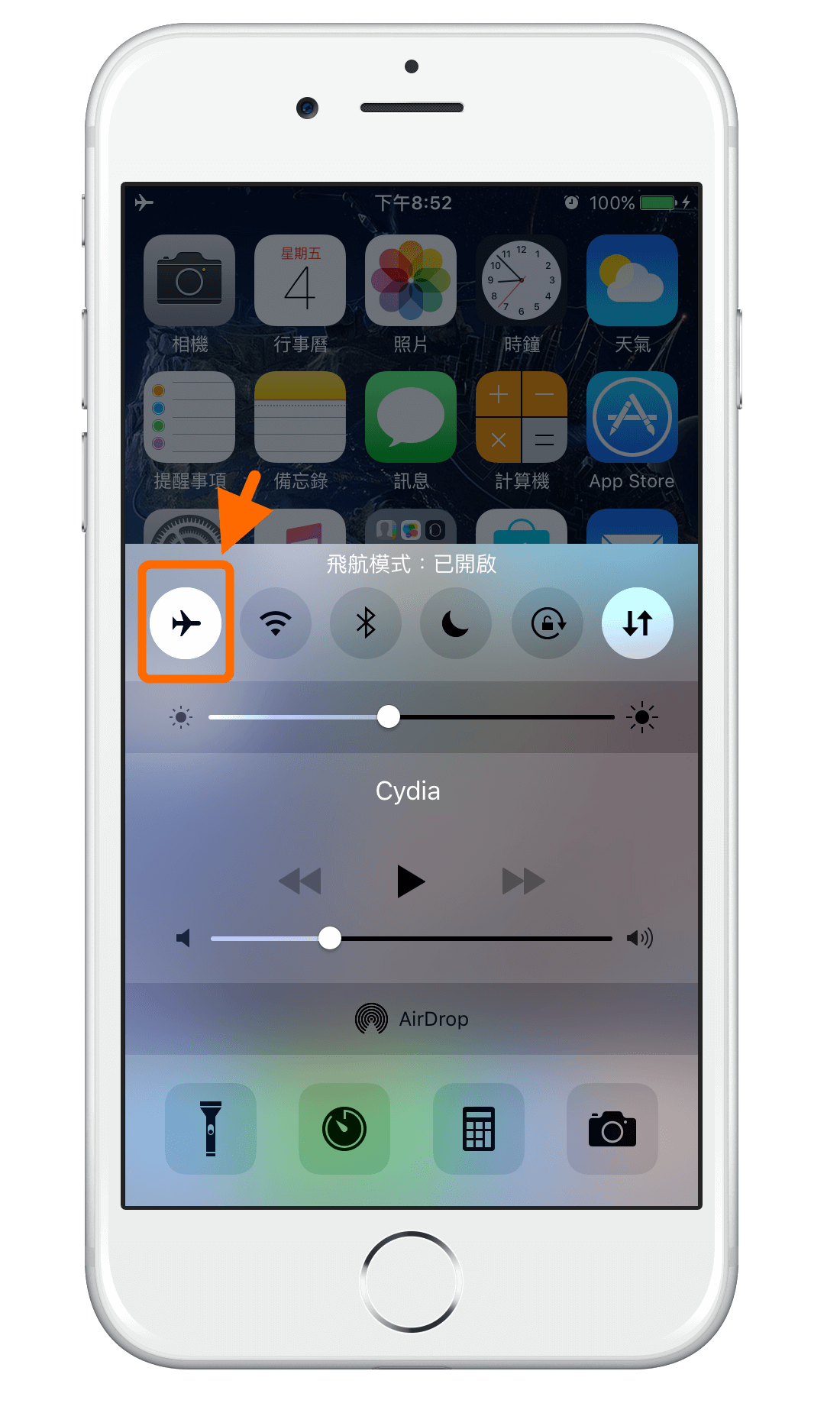Launch the calculator shortcut

pos(479,1128)
